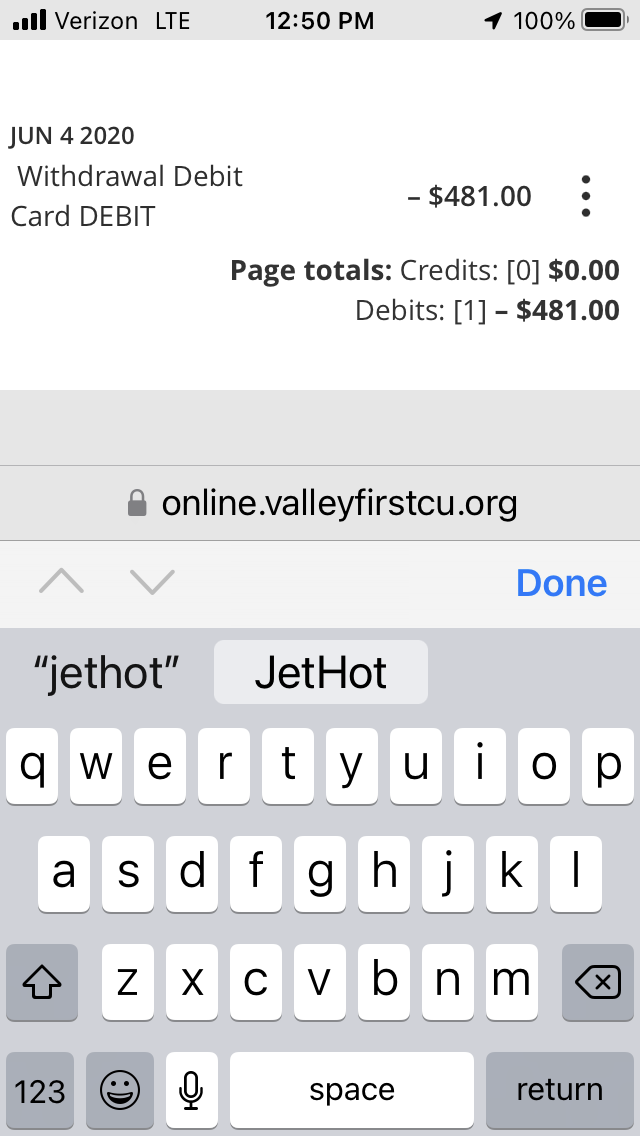Toggle the shift key
Viewport: 640px width, 1136px height.
coord(42,983)
